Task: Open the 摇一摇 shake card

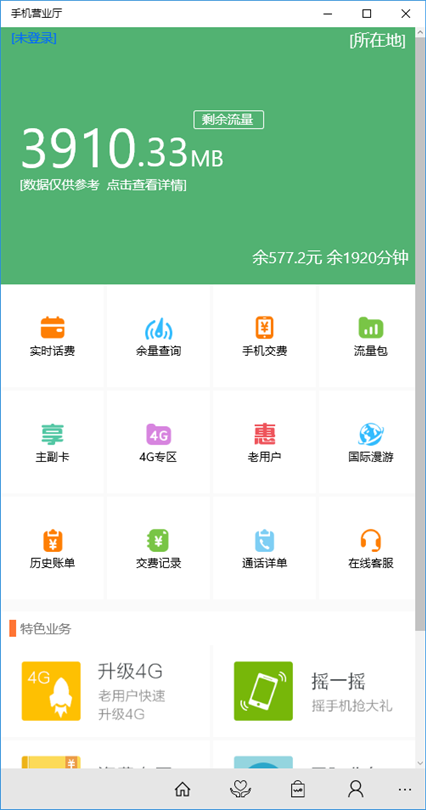Action: (314, 691)
